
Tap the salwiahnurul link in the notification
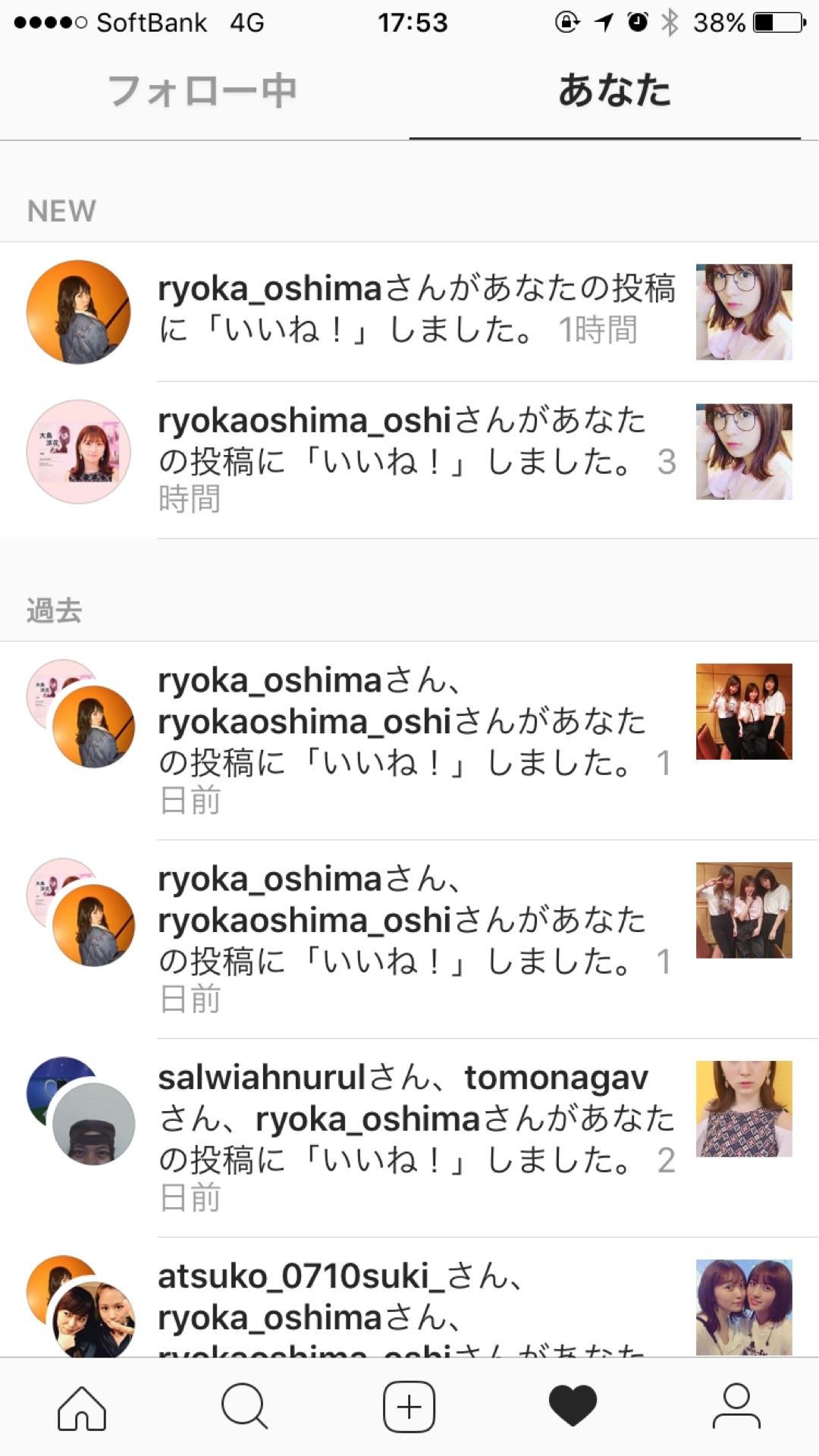tap(262, 1078)
